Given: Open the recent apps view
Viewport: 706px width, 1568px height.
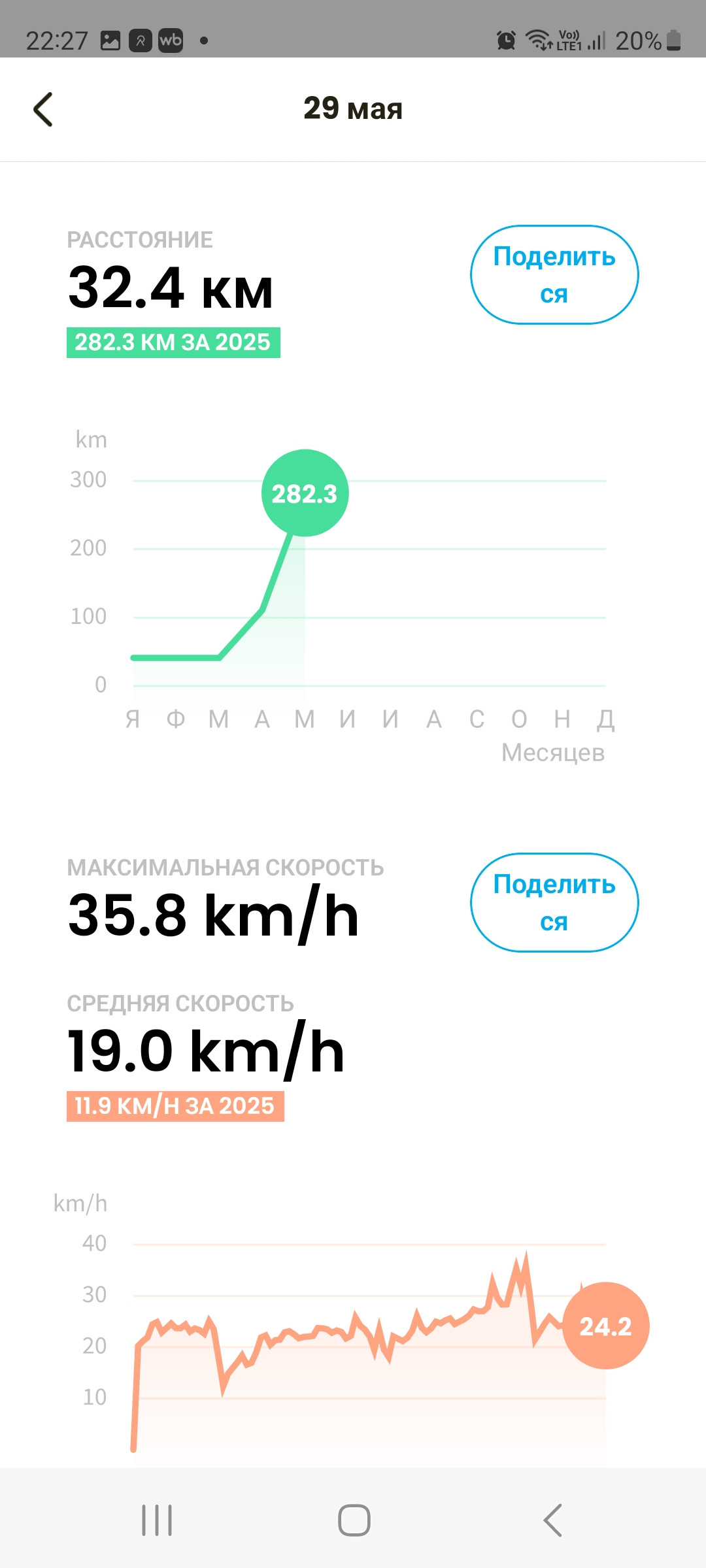Looking at the screenshot, I should point(157,1520).
